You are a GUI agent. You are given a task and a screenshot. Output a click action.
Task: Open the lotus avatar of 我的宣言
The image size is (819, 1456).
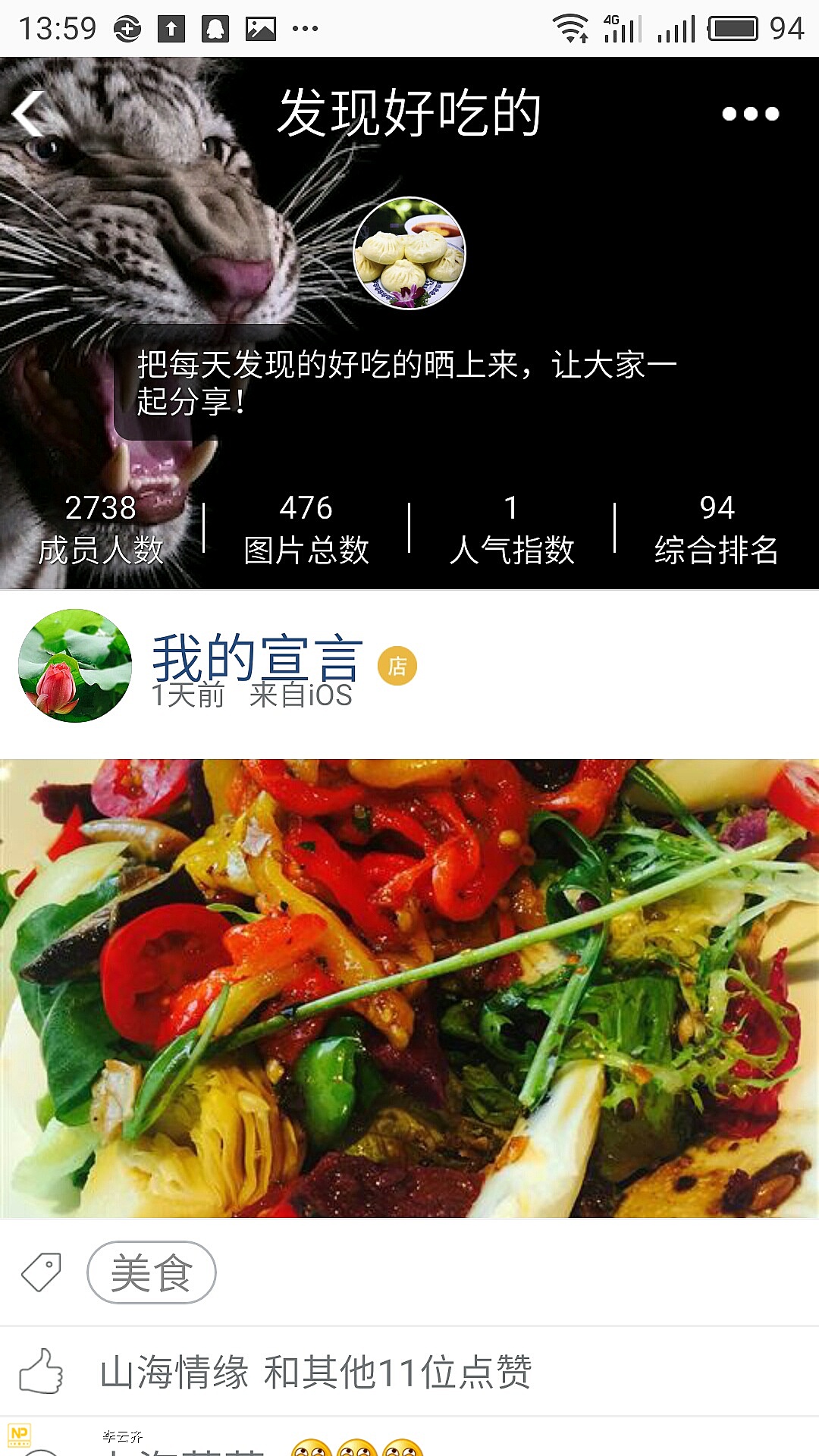tap(75, 666)
